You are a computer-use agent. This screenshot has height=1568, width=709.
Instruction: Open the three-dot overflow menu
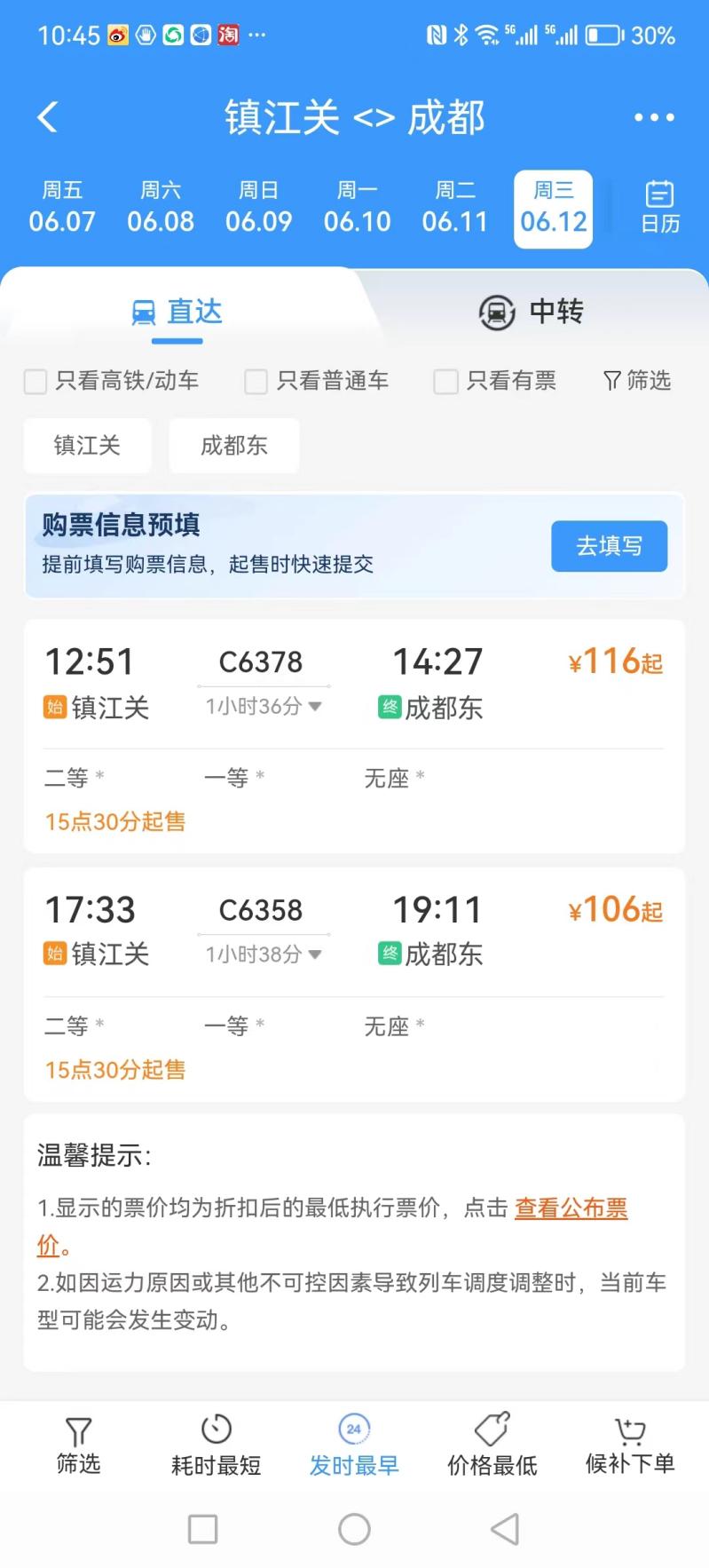[x=654, y=117]
